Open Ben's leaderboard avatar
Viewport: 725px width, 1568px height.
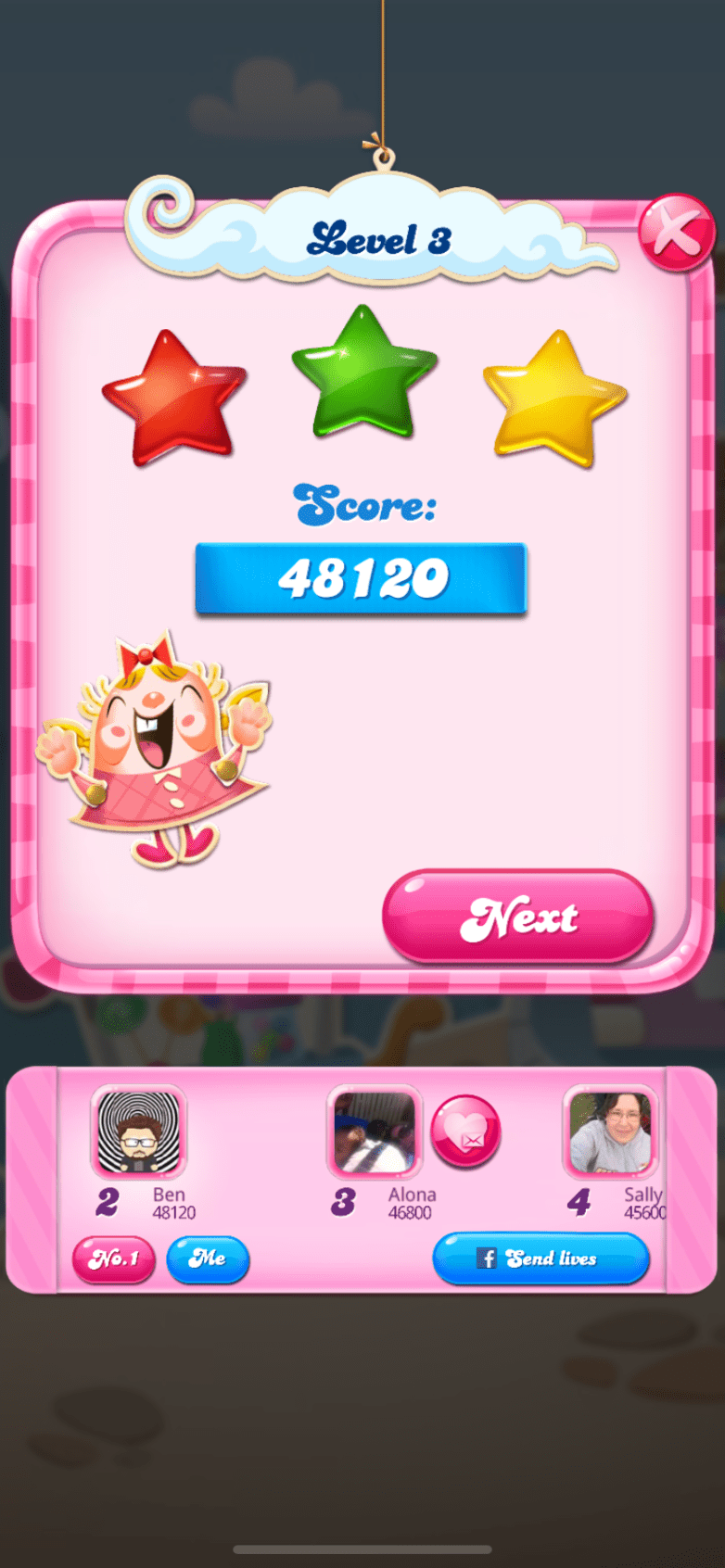tap(139, 1132)
